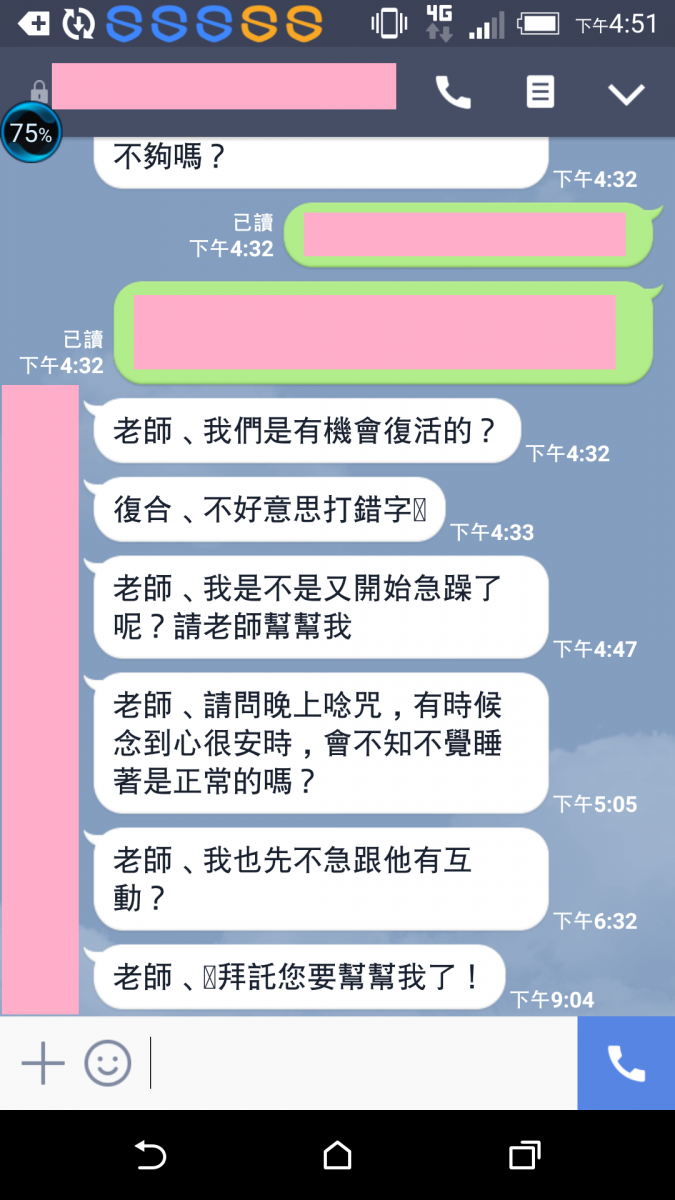Image resolution: width=675 pixels, height=1200 pixels.
Task: Return to the home screen
Action: click(338, 1156)
